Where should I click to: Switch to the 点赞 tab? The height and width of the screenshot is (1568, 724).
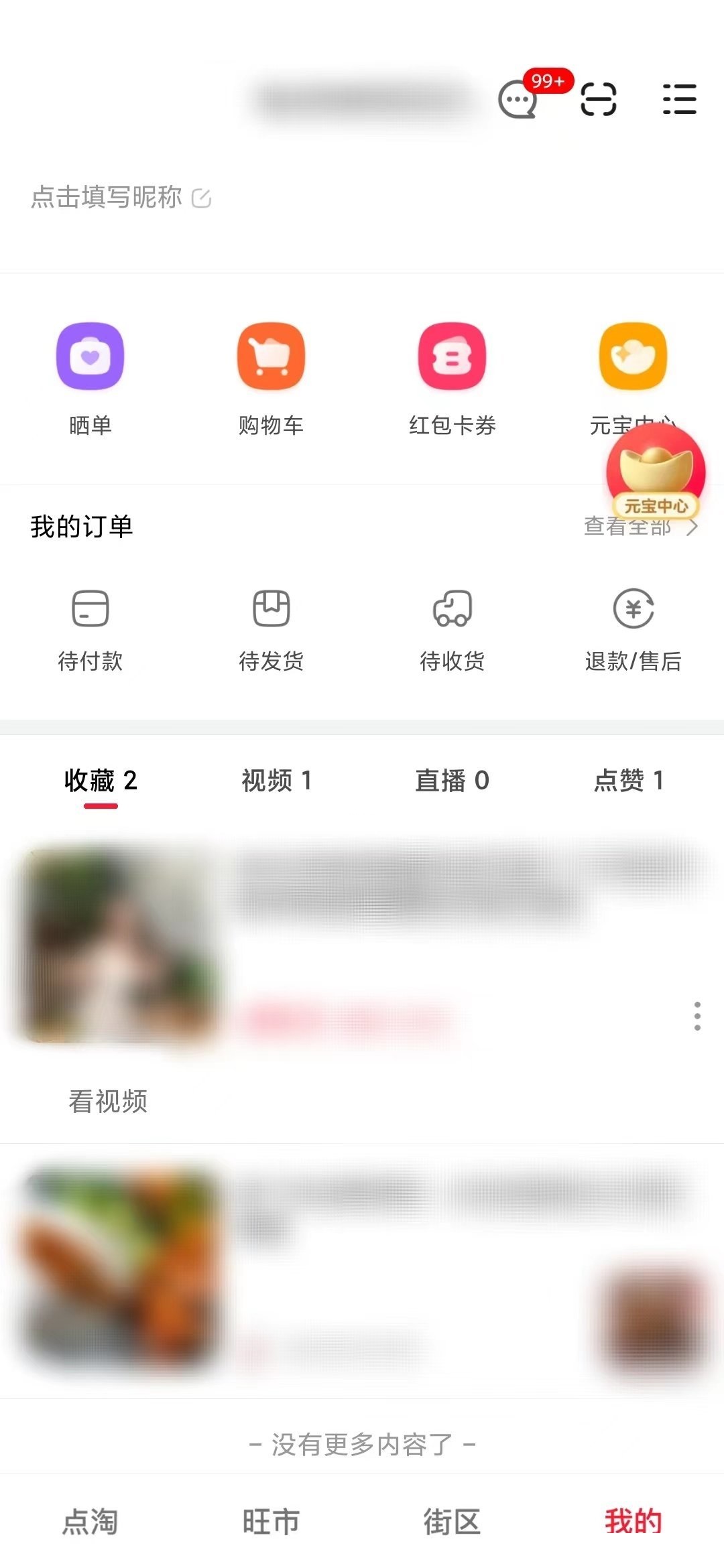tap(628, 781)
